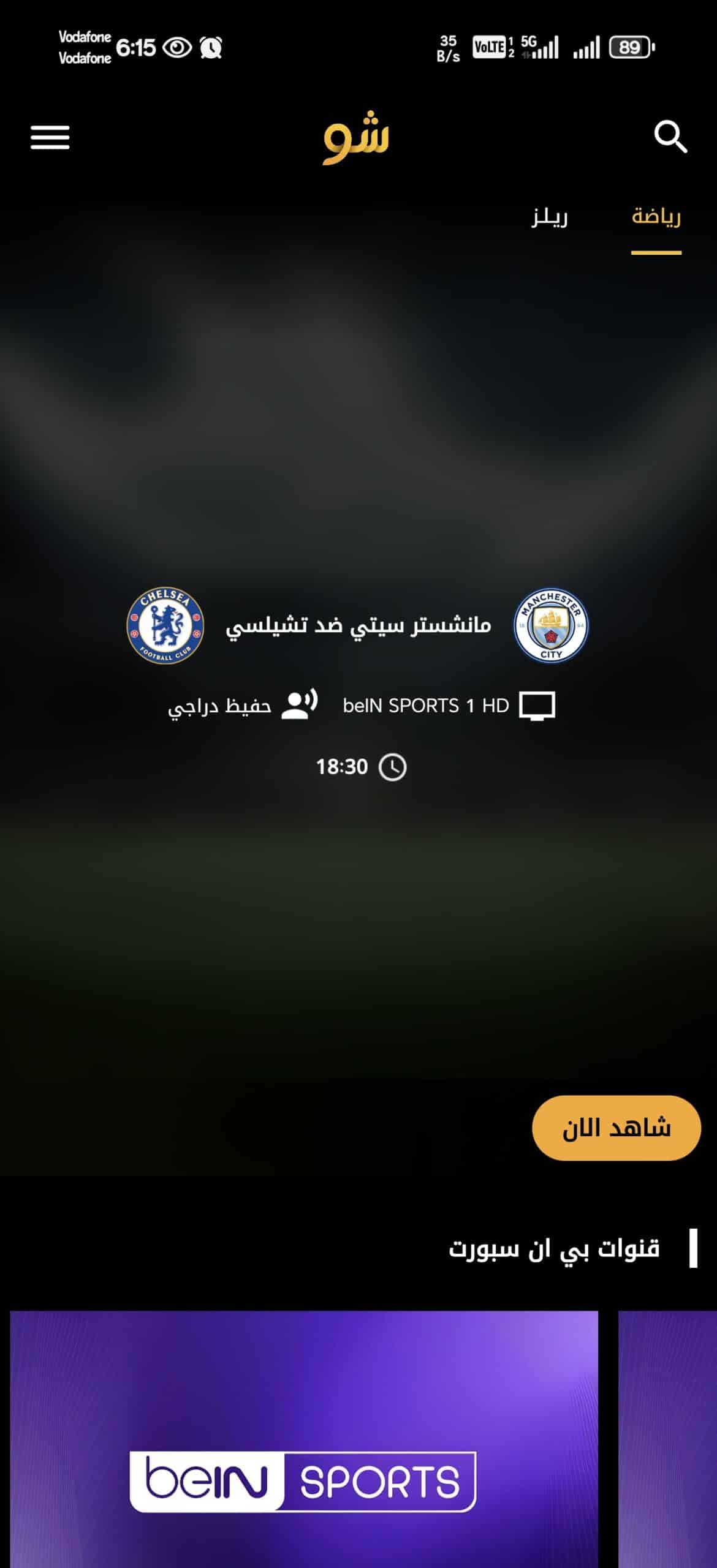Toggle the eye icon in the status bar
This screenshot has width=717, height=1568.
coord(179,46)
